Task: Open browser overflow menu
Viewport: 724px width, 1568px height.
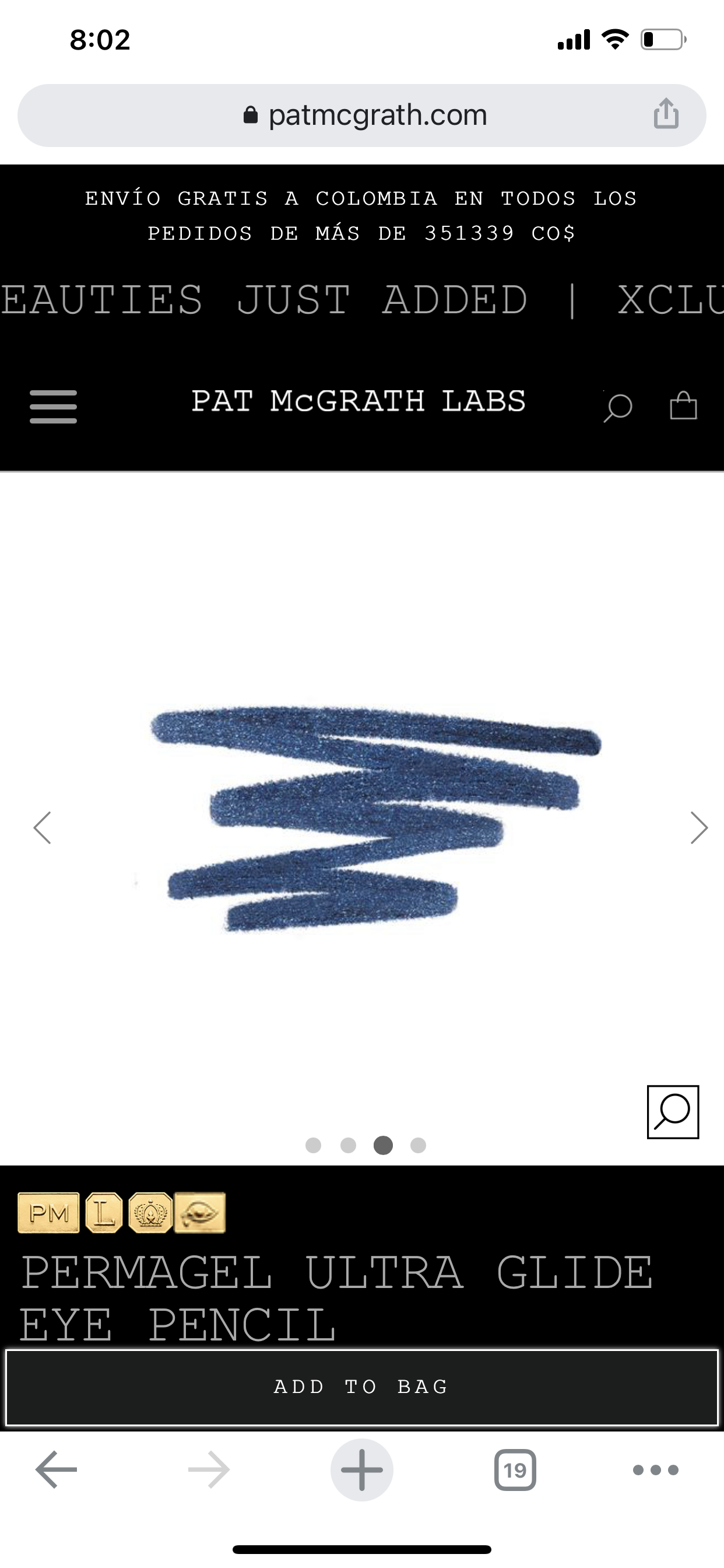Action: 656,1470
